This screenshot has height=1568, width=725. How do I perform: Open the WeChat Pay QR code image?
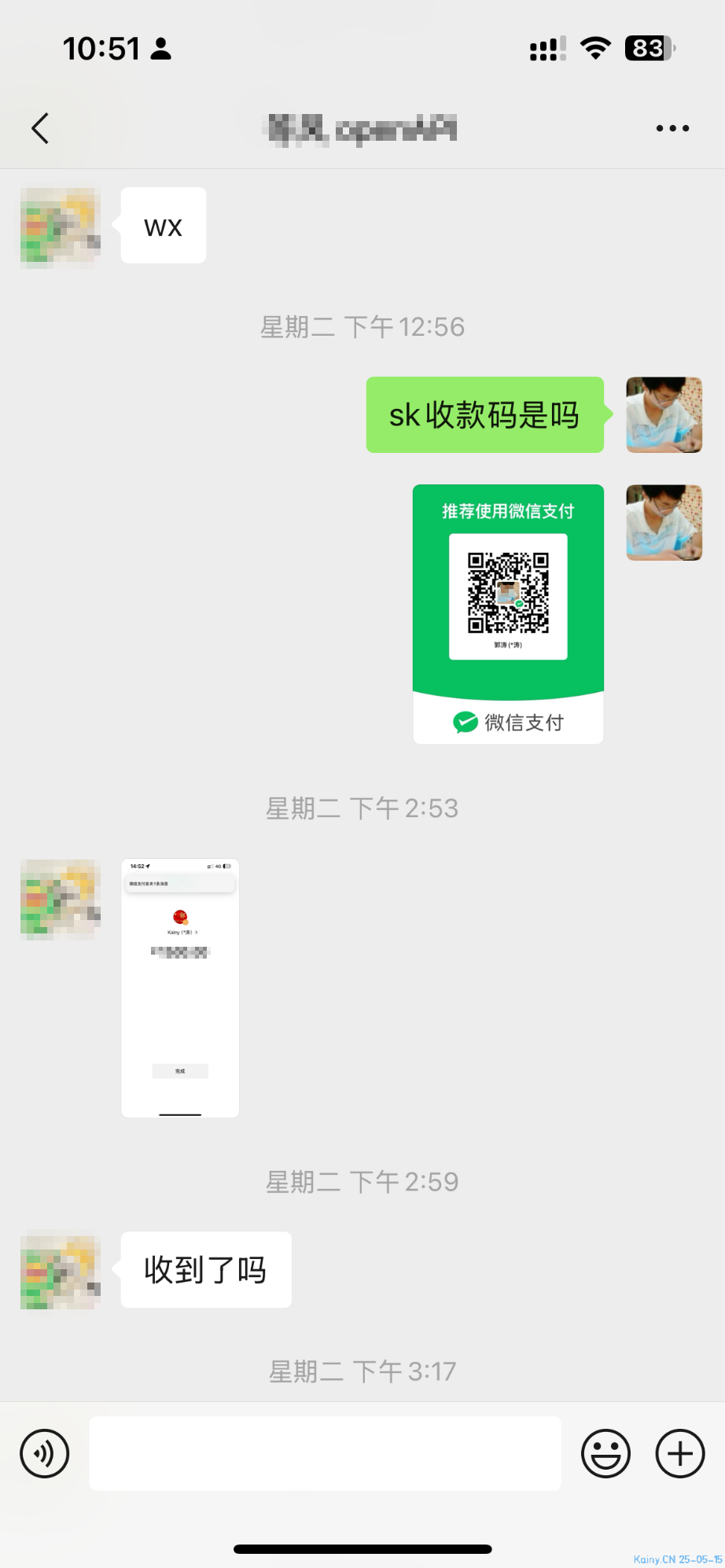508,613
